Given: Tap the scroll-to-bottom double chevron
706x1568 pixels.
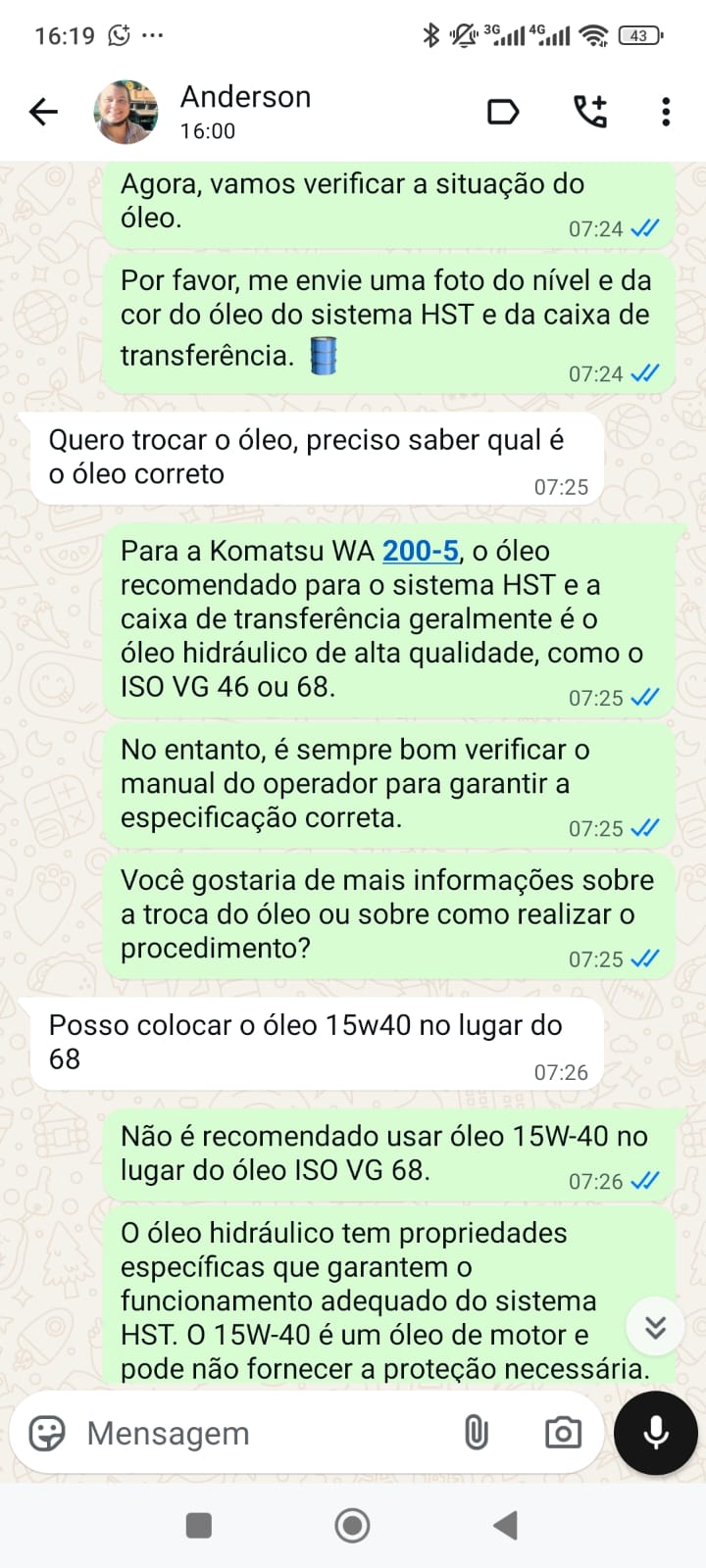Looking at the screenshot, I should 655,1326.
